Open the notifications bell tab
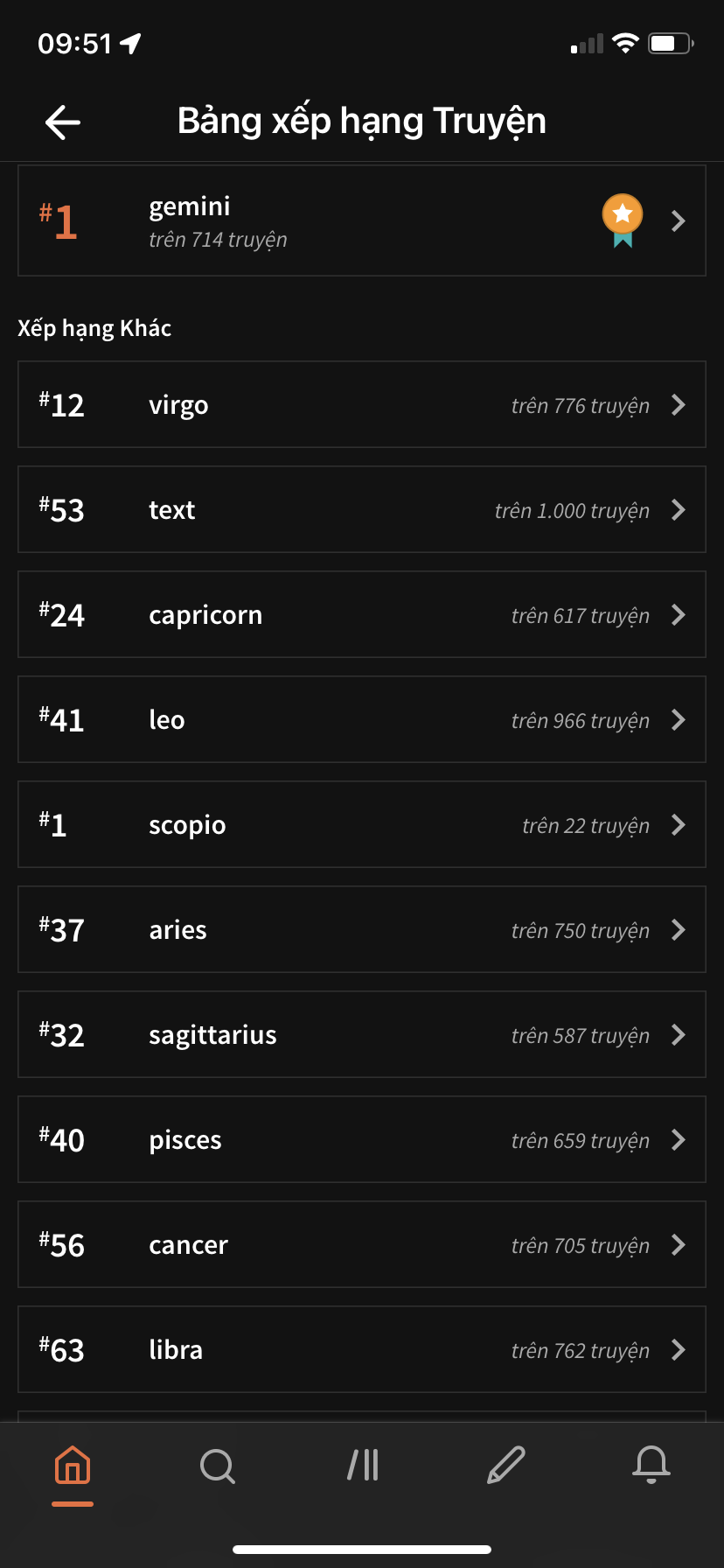This screenshot has width=724, height=1568. click(651, 1465)
